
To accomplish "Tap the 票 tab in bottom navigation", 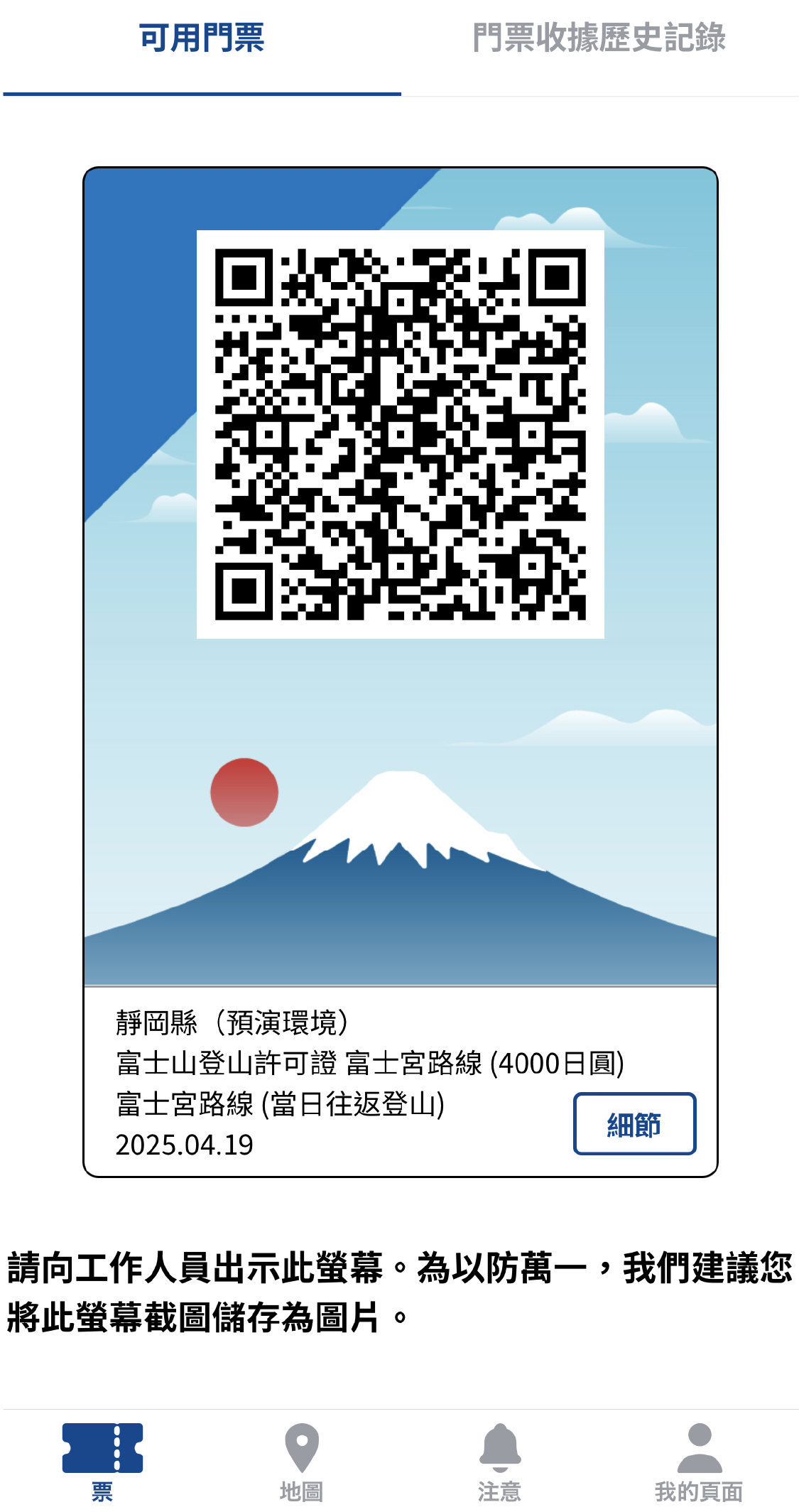I will click(102, 1461).
